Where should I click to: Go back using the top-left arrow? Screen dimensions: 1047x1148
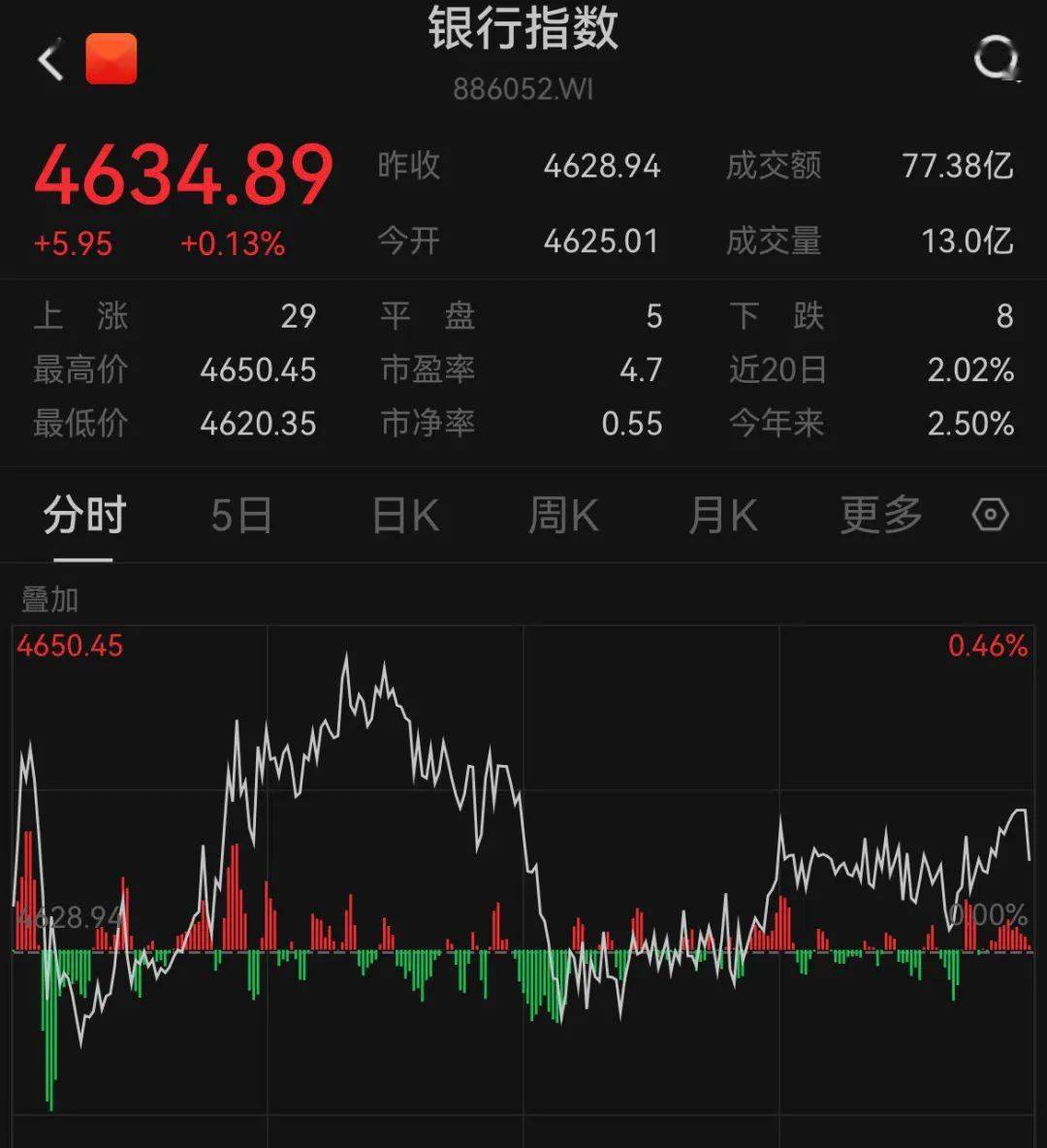50,60
